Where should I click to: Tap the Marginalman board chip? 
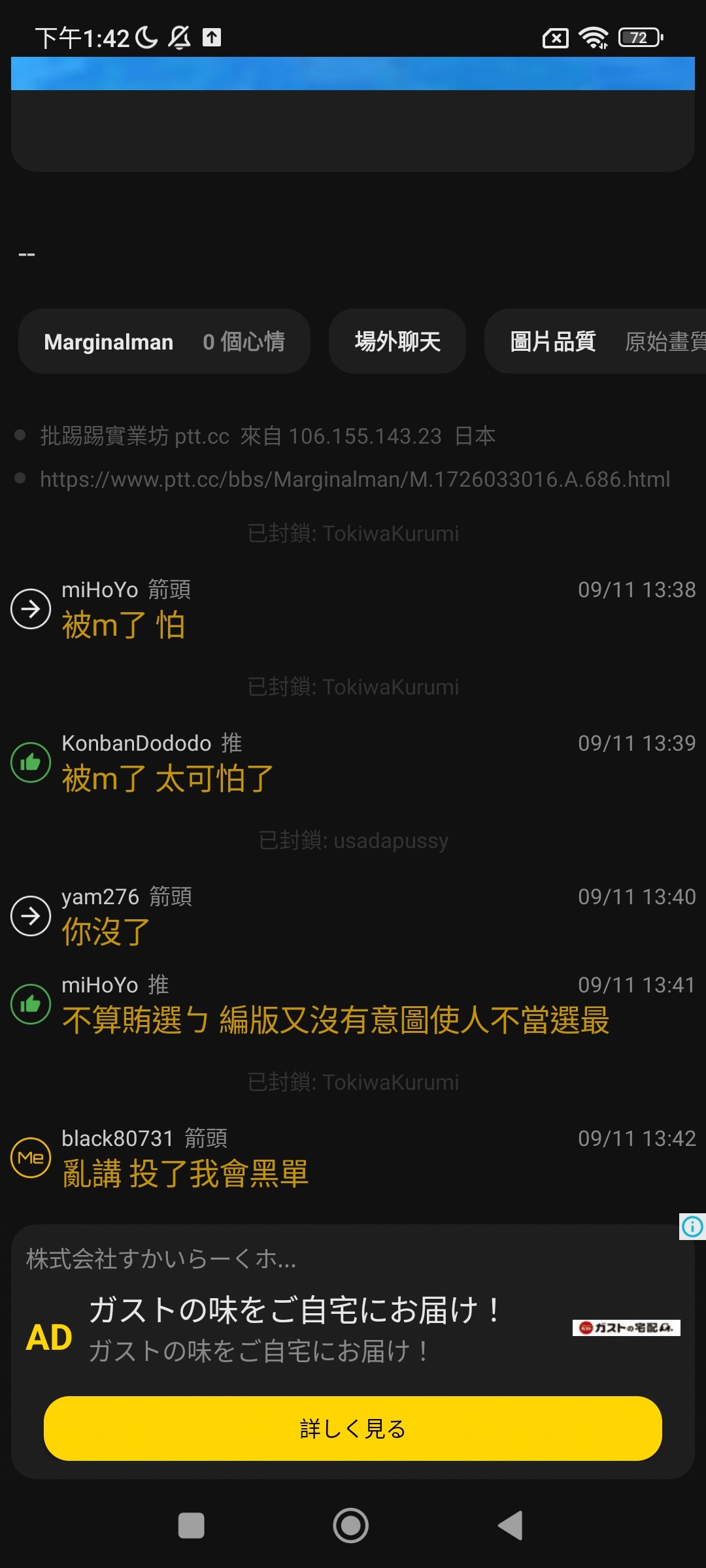(164, 341)
